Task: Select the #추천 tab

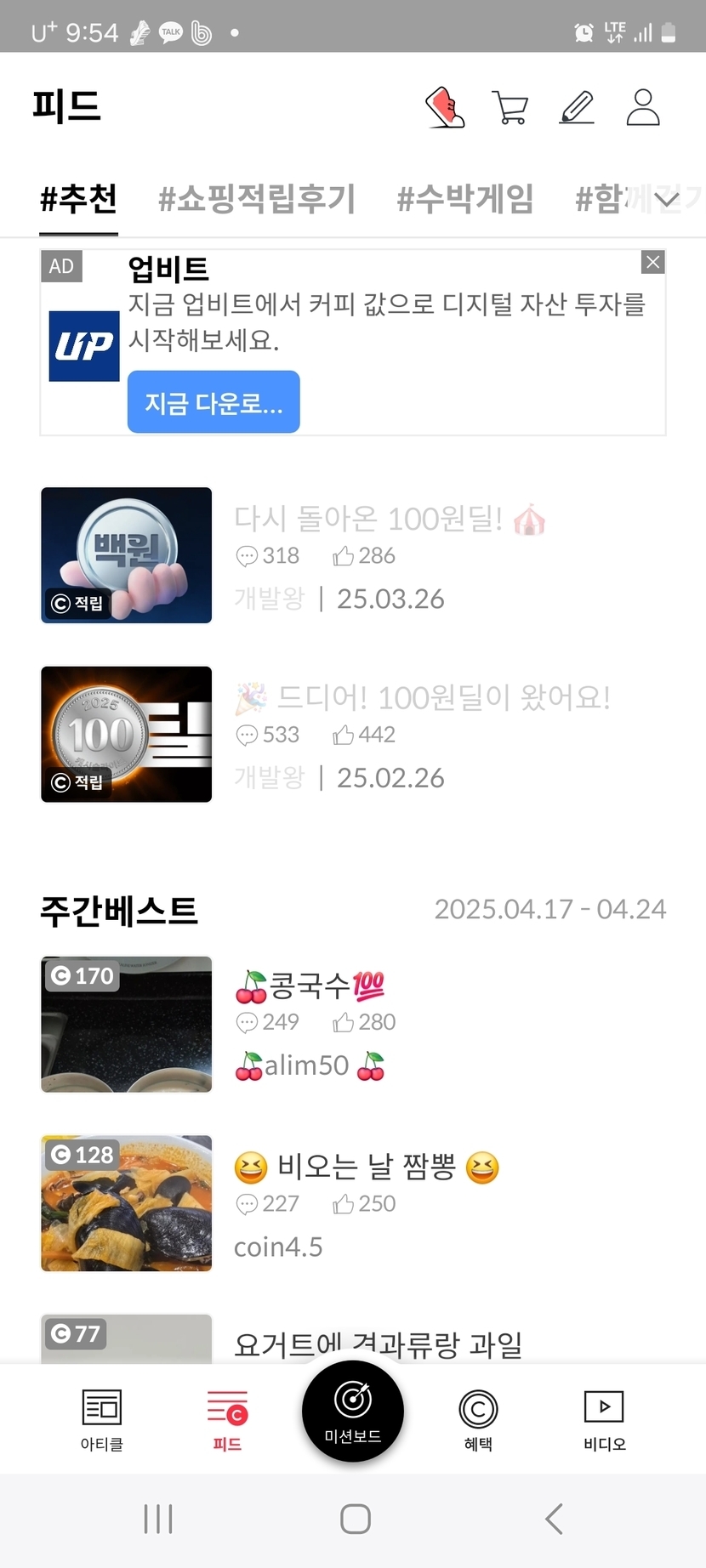Action: (x=78, y=199)
